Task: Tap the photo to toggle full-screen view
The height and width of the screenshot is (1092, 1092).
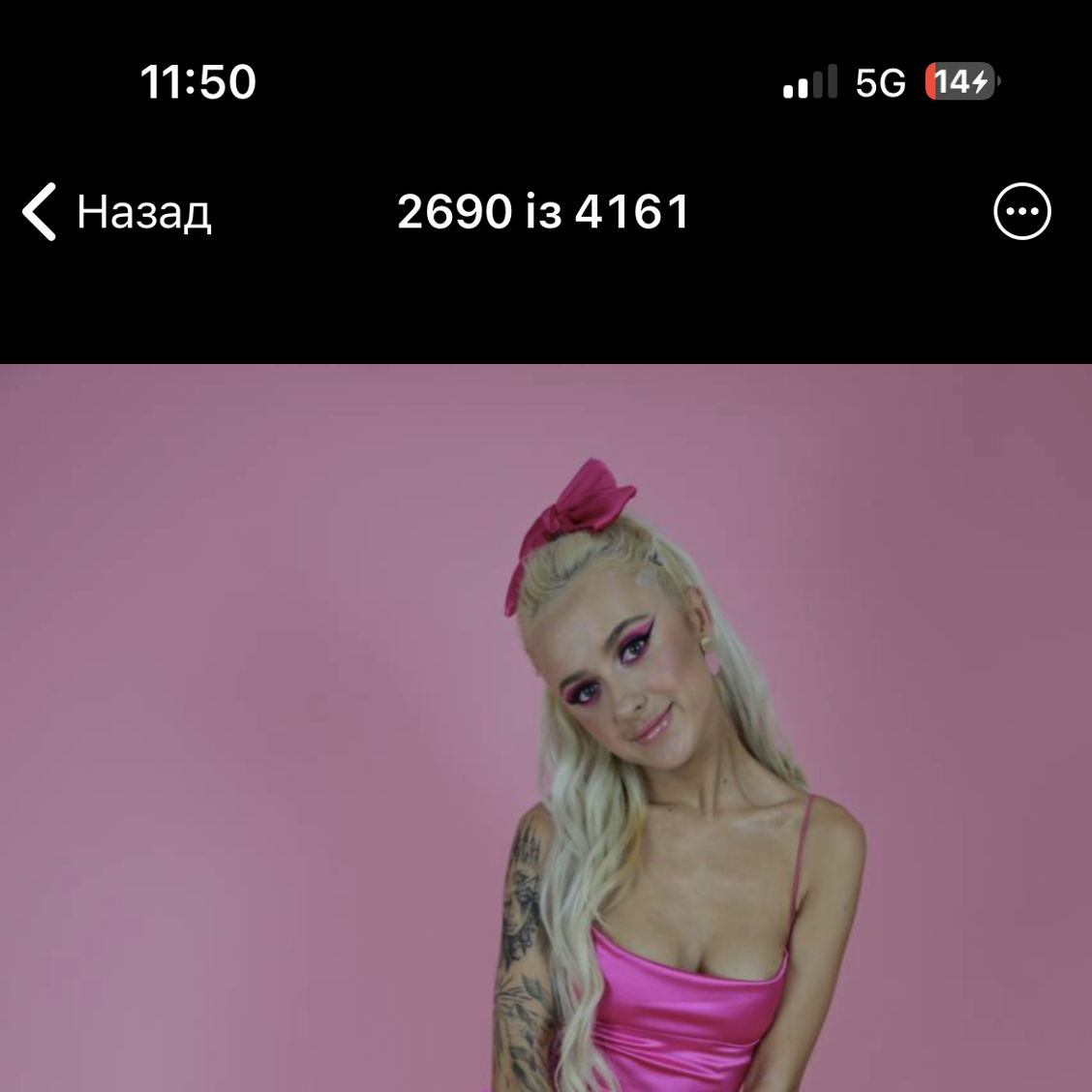Action: pos(546,728)
